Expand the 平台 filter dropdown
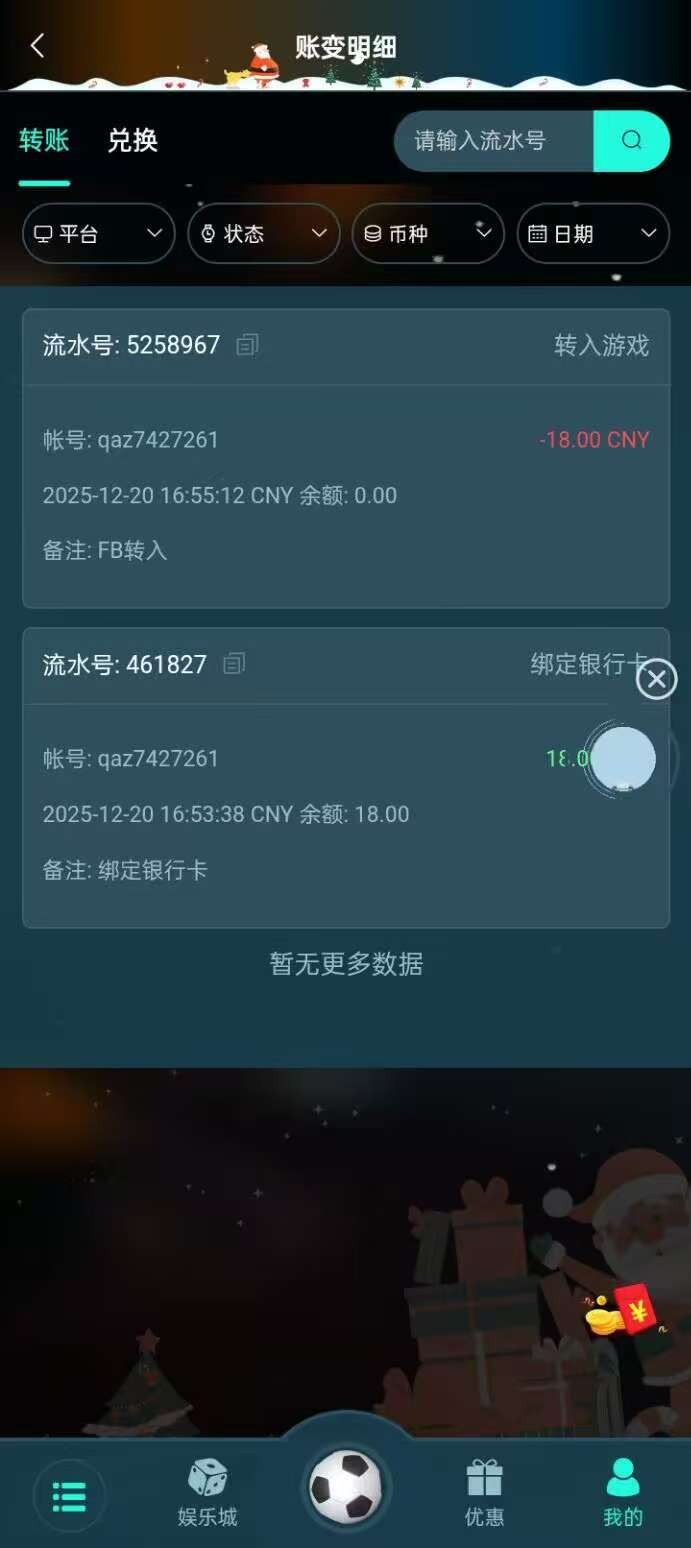 pyautogui.click(x=99, y=234)
